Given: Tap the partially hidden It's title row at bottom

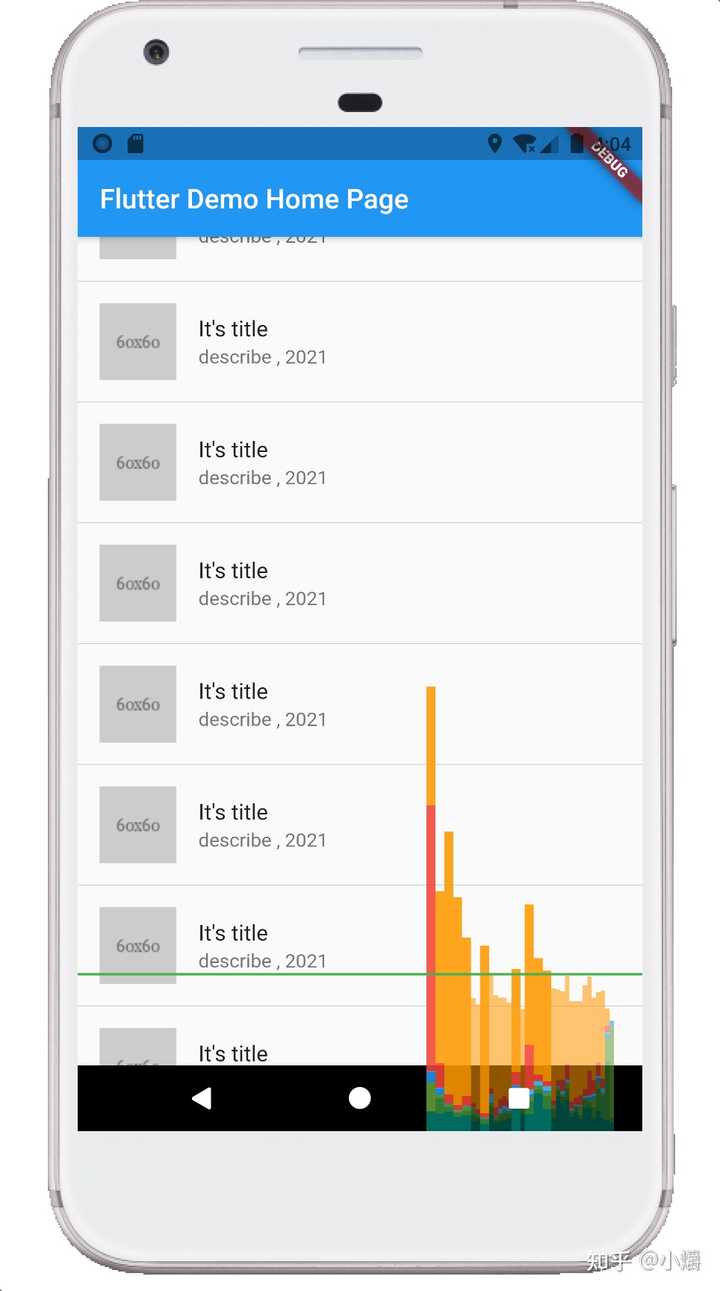Looking at the screenshot, I should (x=232, y=1053).
